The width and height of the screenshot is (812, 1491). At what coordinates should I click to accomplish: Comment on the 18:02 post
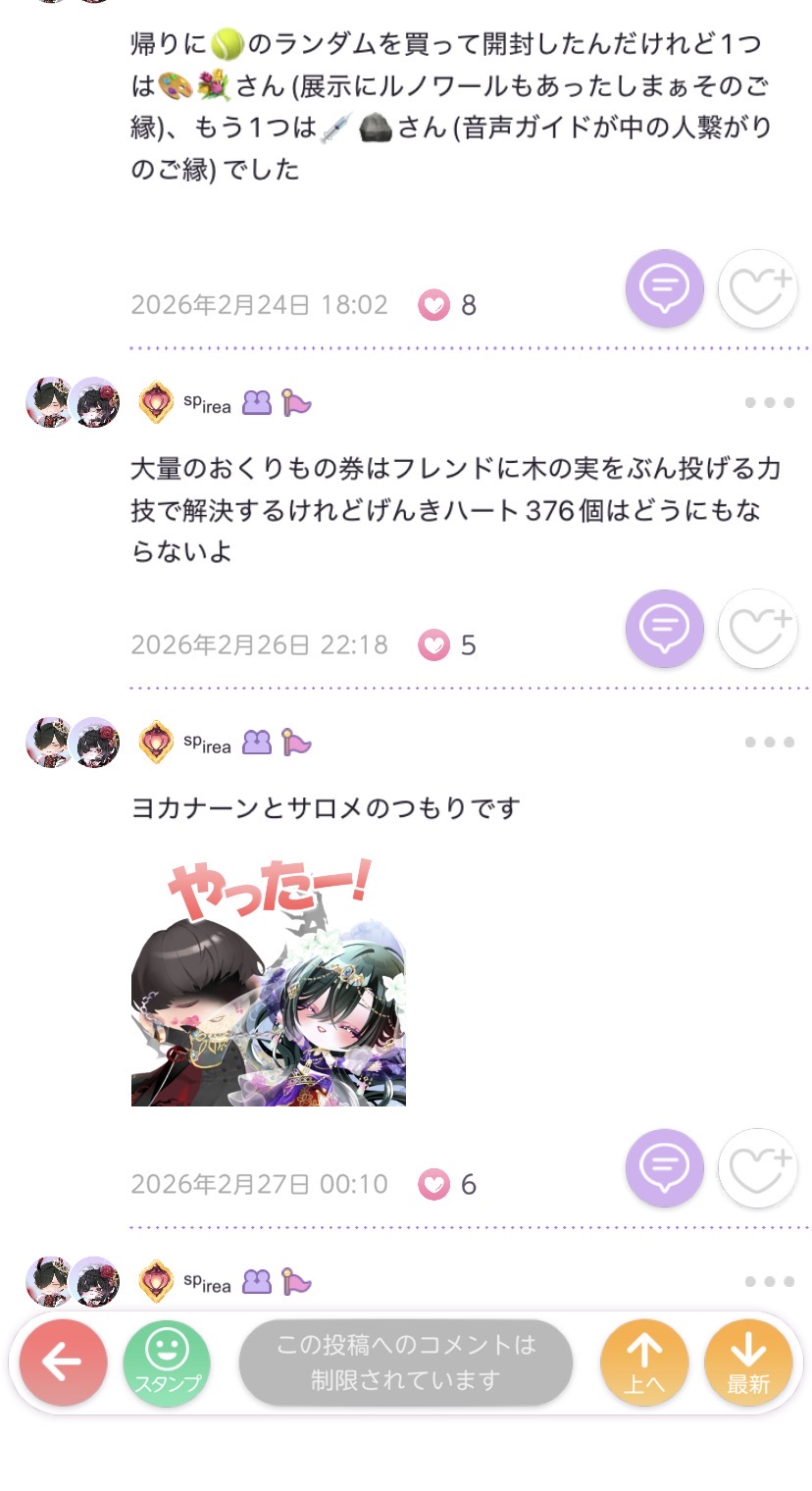tap(665, 288)
